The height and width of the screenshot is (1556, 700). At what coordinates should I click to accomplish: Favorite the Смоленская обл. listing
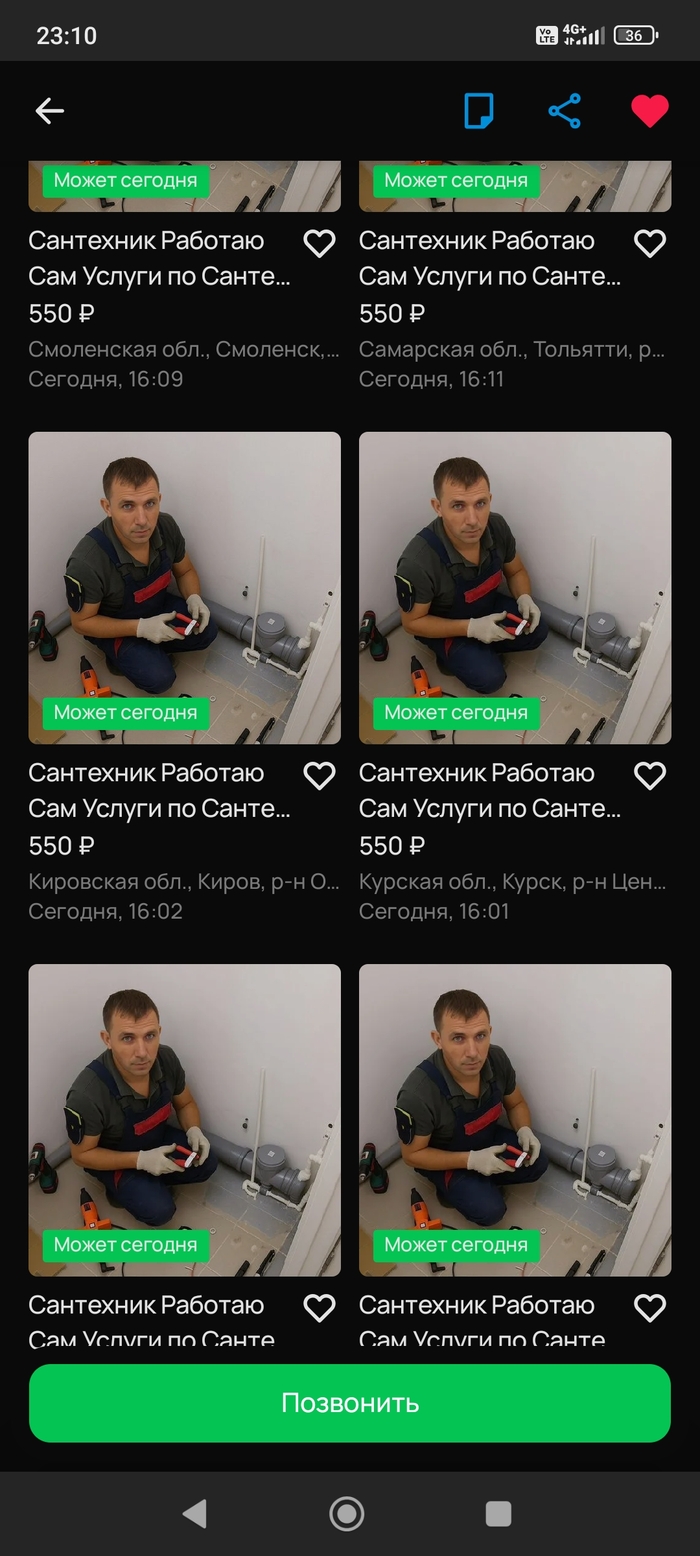319,243
